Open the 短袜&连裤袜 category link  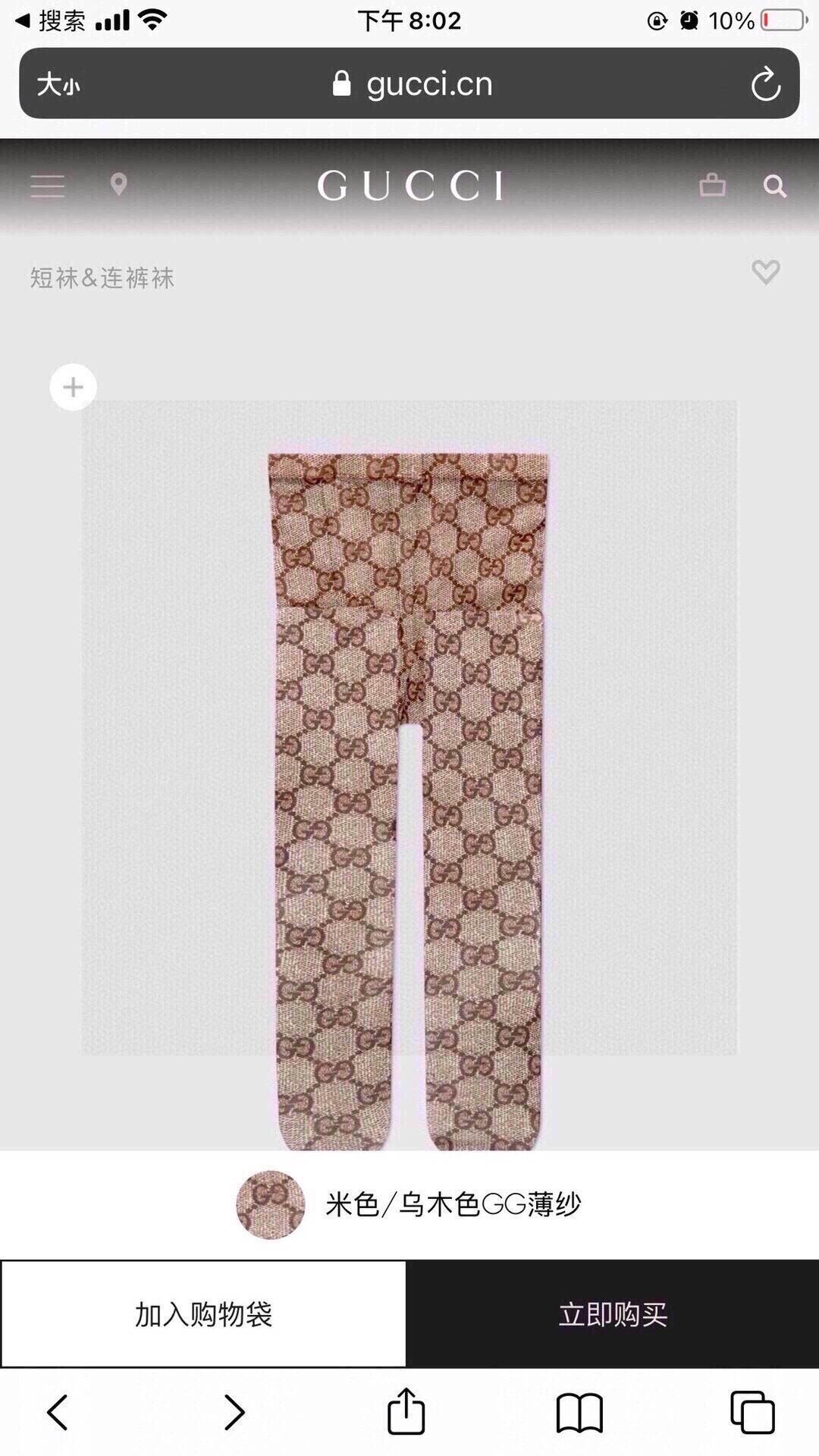pyautogui.click(x=102, y=278)
